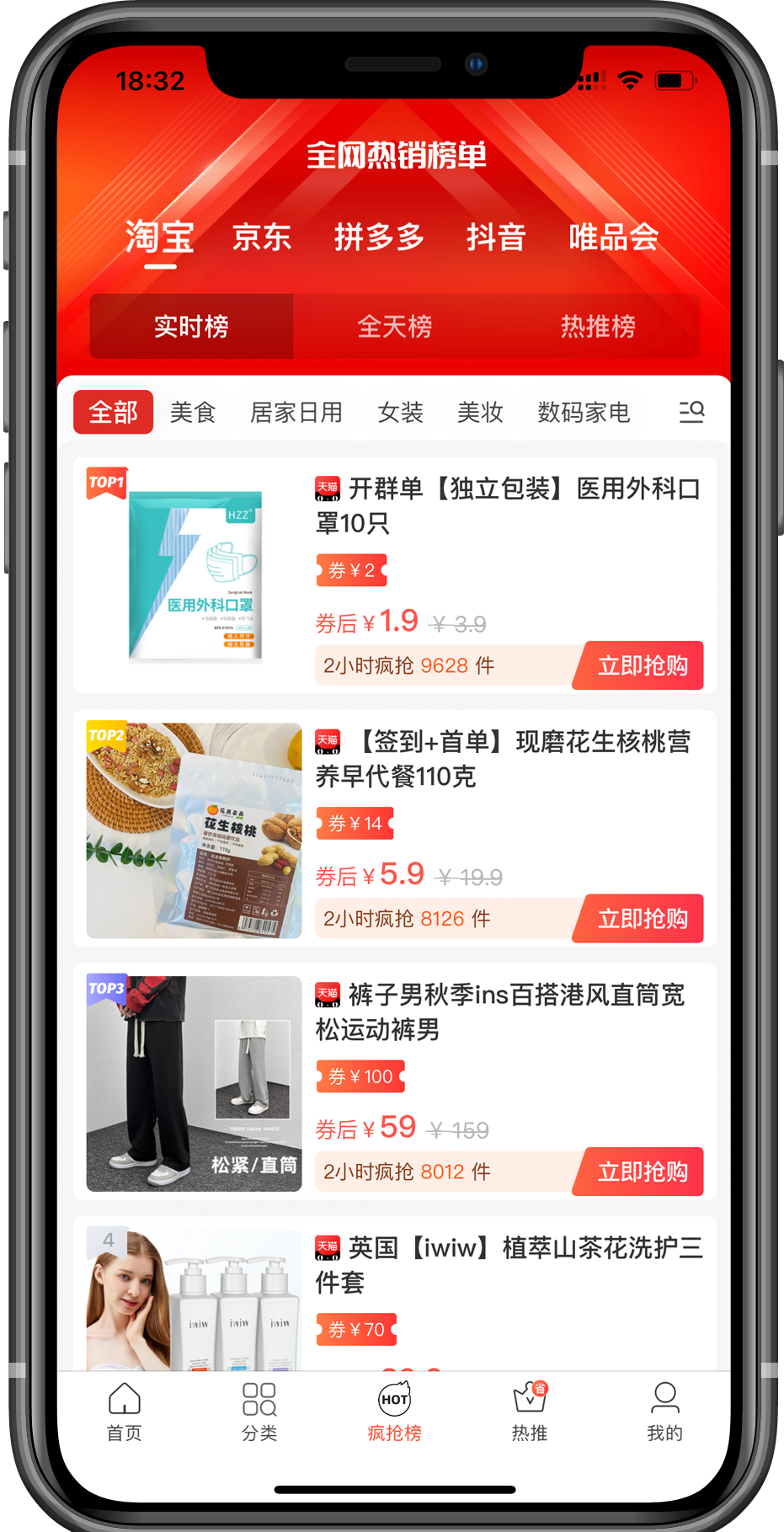Image resolution: width=784 pixels, height=1532 pixels.
Task: Open the 我的 profile tab
Action: click(664, 1412)
